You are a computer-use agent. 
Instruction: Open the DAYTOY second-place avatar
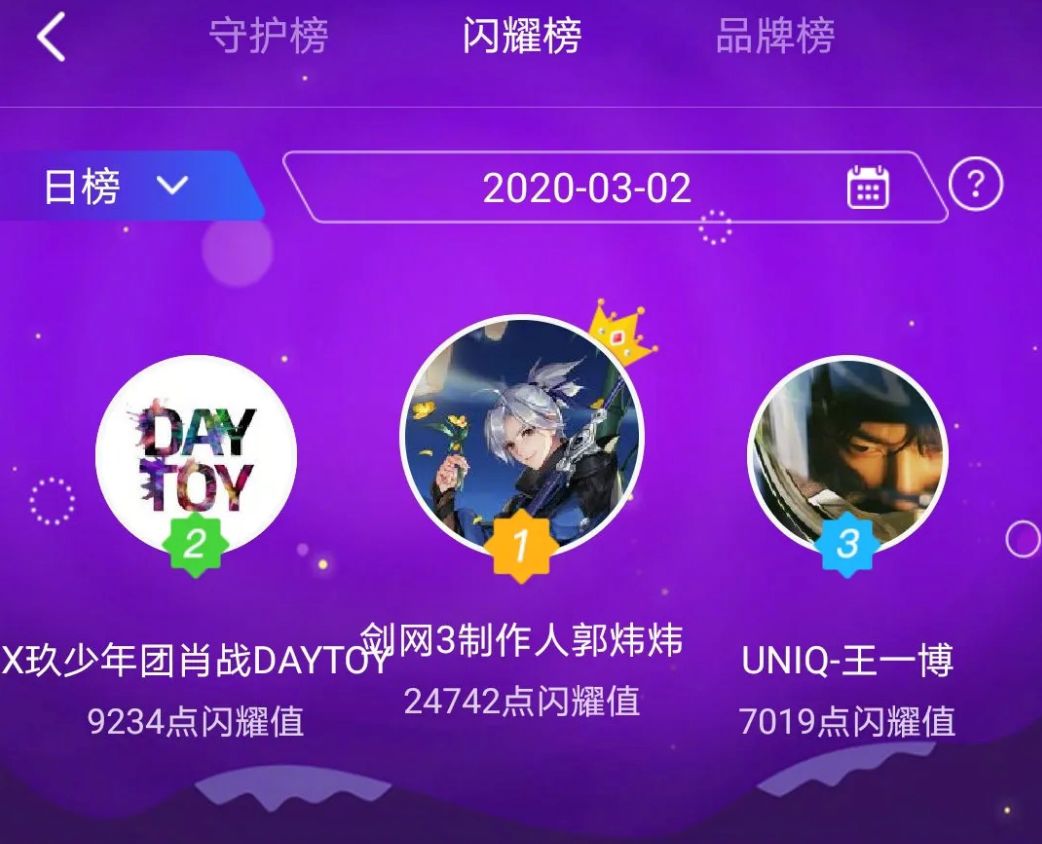click(x=196, y=454)
